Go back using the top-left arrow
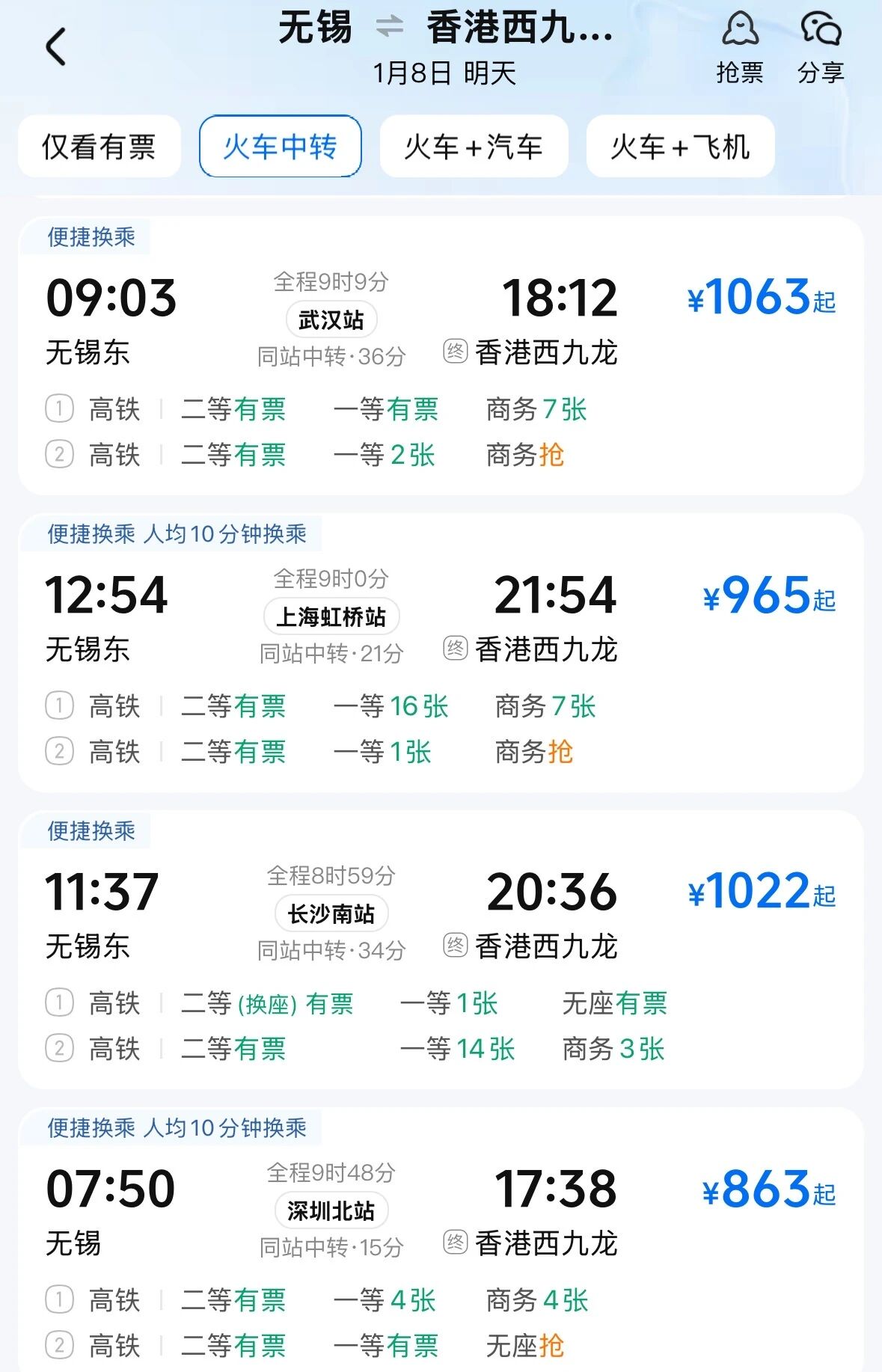The height and width of the screenshot is (1372, 882). (x=56, y=47)
